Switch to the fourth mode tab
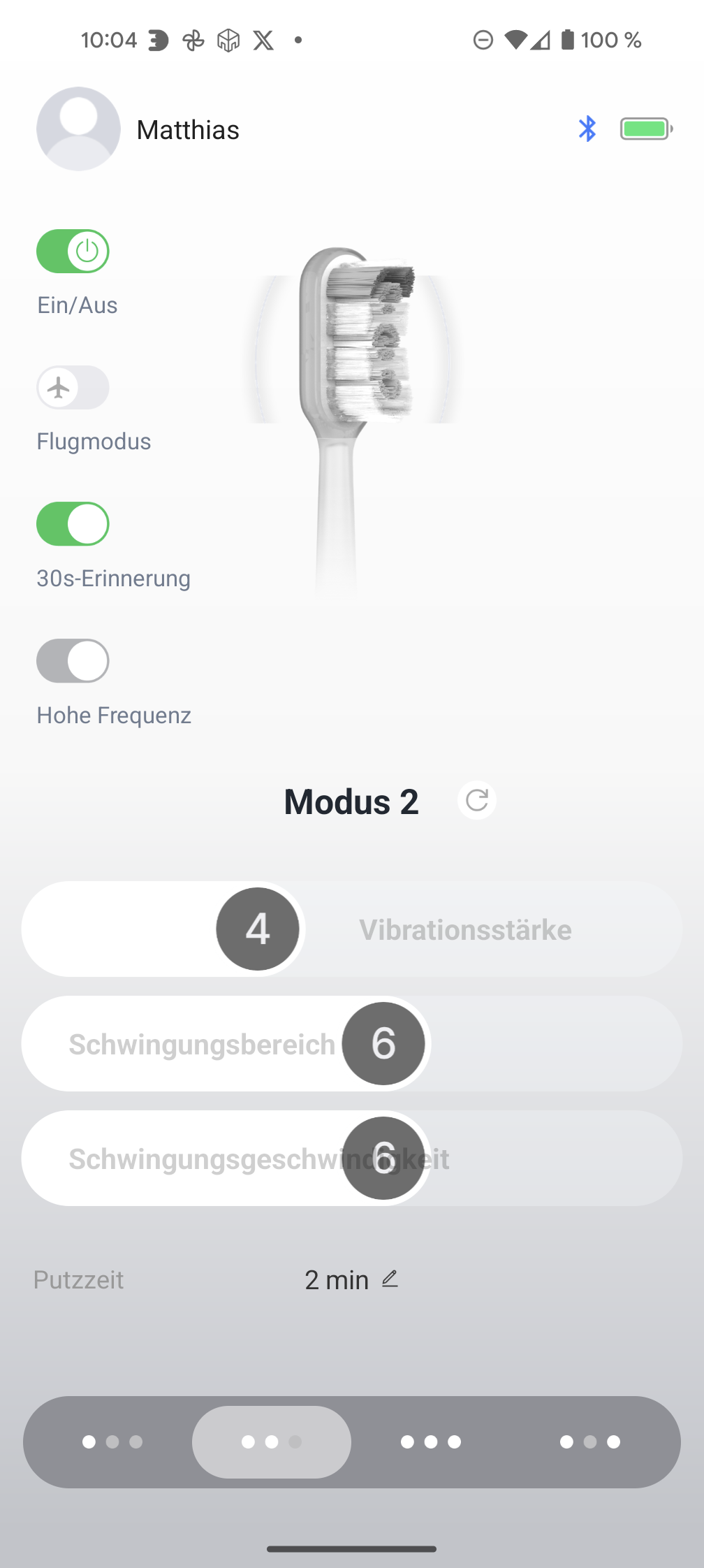This screenshot has height=1568, width=704. tap(590, 1442)
